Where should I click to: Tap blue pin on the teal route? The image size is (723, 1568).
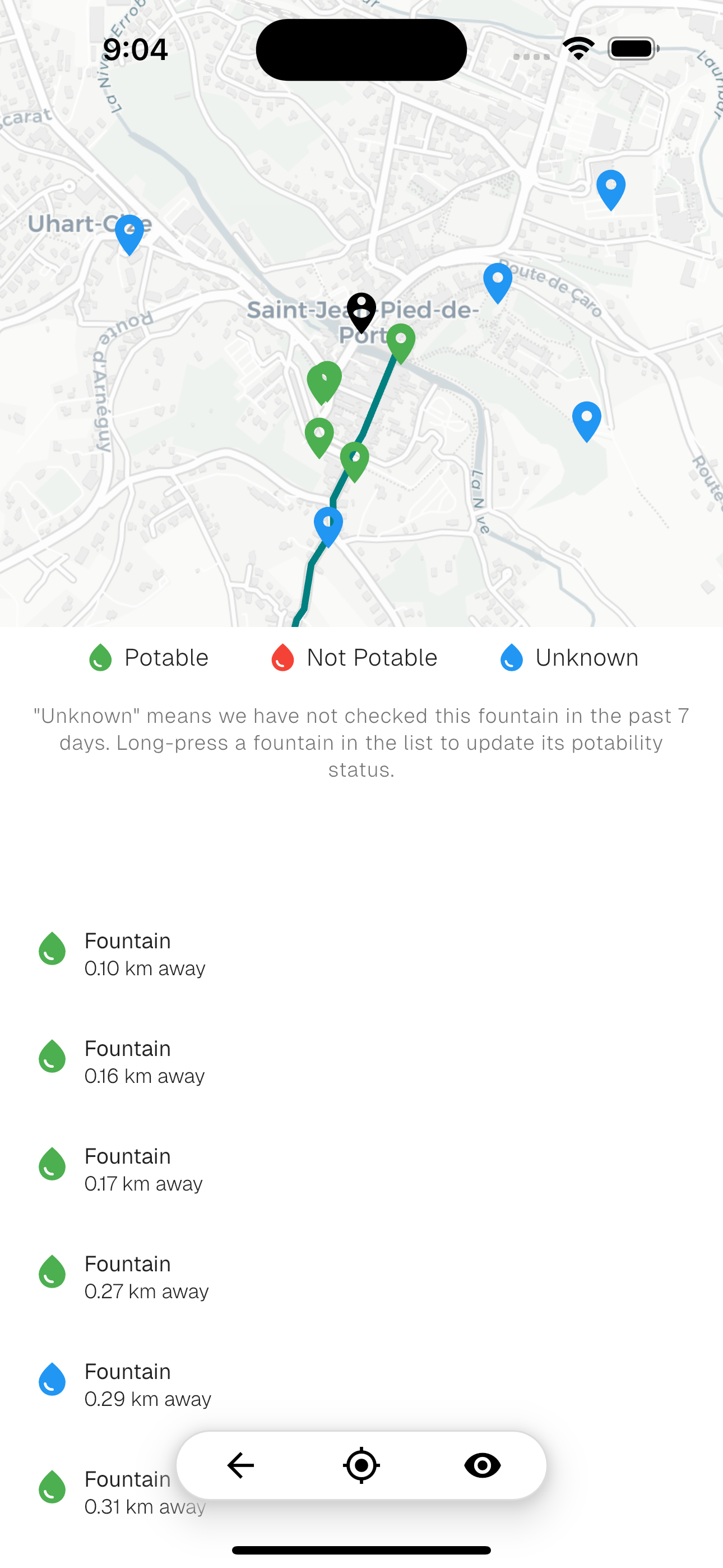[328, 526]
